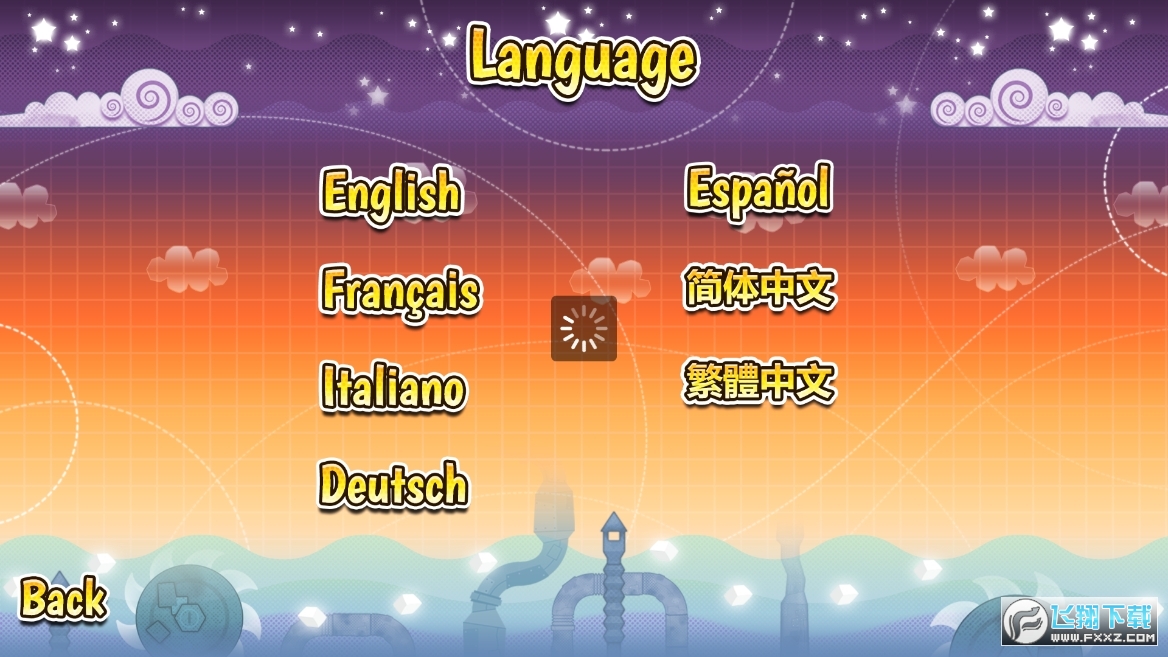Go Back to the previous menu
1168x657 pixels.
point(63,599)
